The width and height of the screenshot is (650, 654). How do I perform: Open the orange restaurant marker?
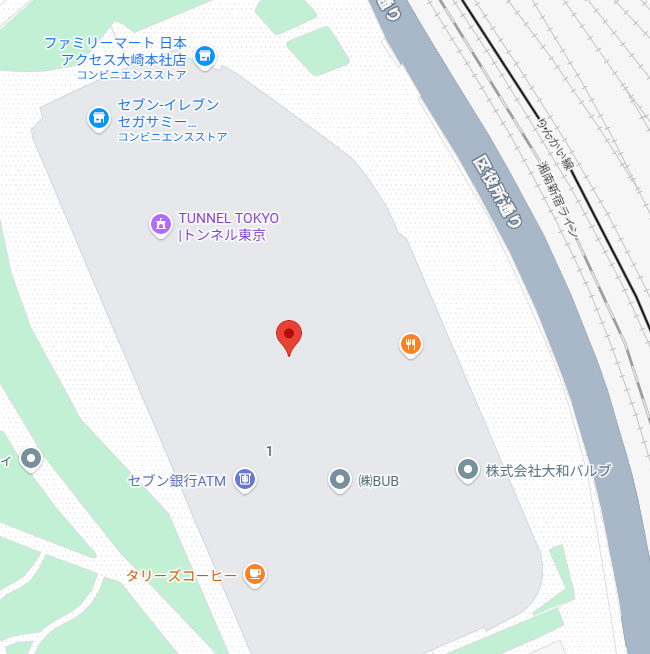click(411, 345)
